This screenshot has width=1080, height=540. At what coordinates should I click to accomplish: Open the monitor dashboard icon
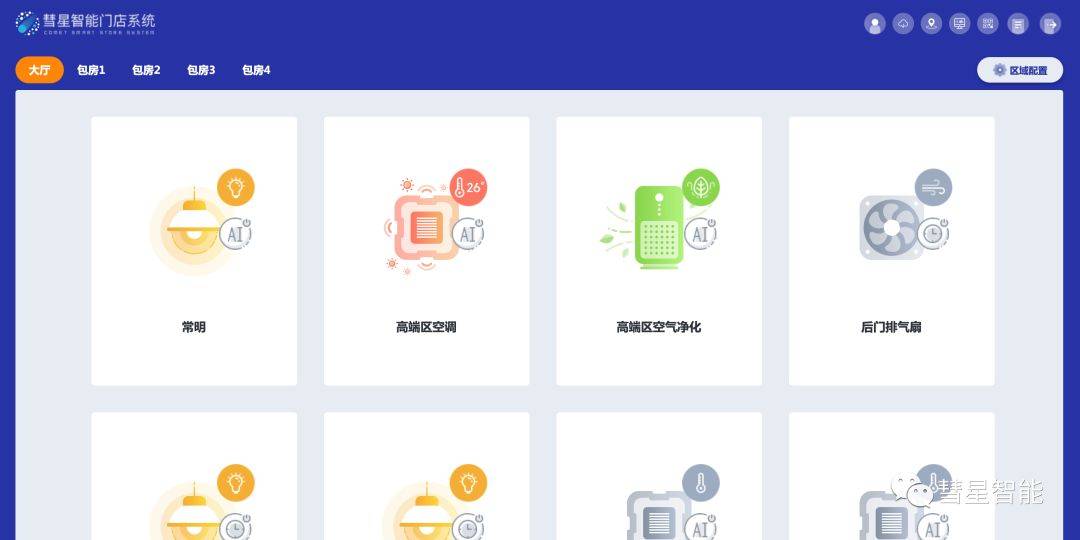click(960, 24)
